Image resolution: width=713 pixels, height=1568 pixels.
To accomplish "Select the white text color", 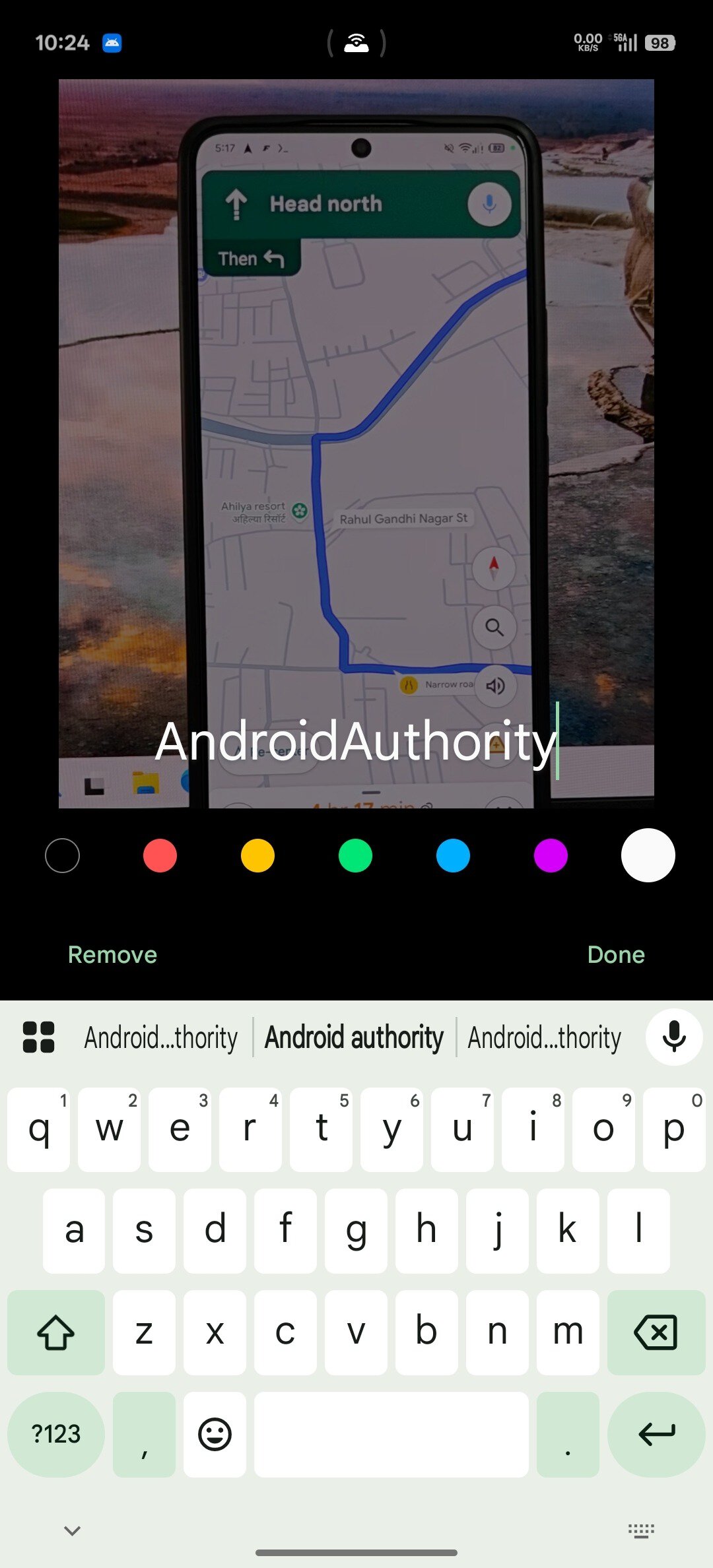I will point(648,855).
